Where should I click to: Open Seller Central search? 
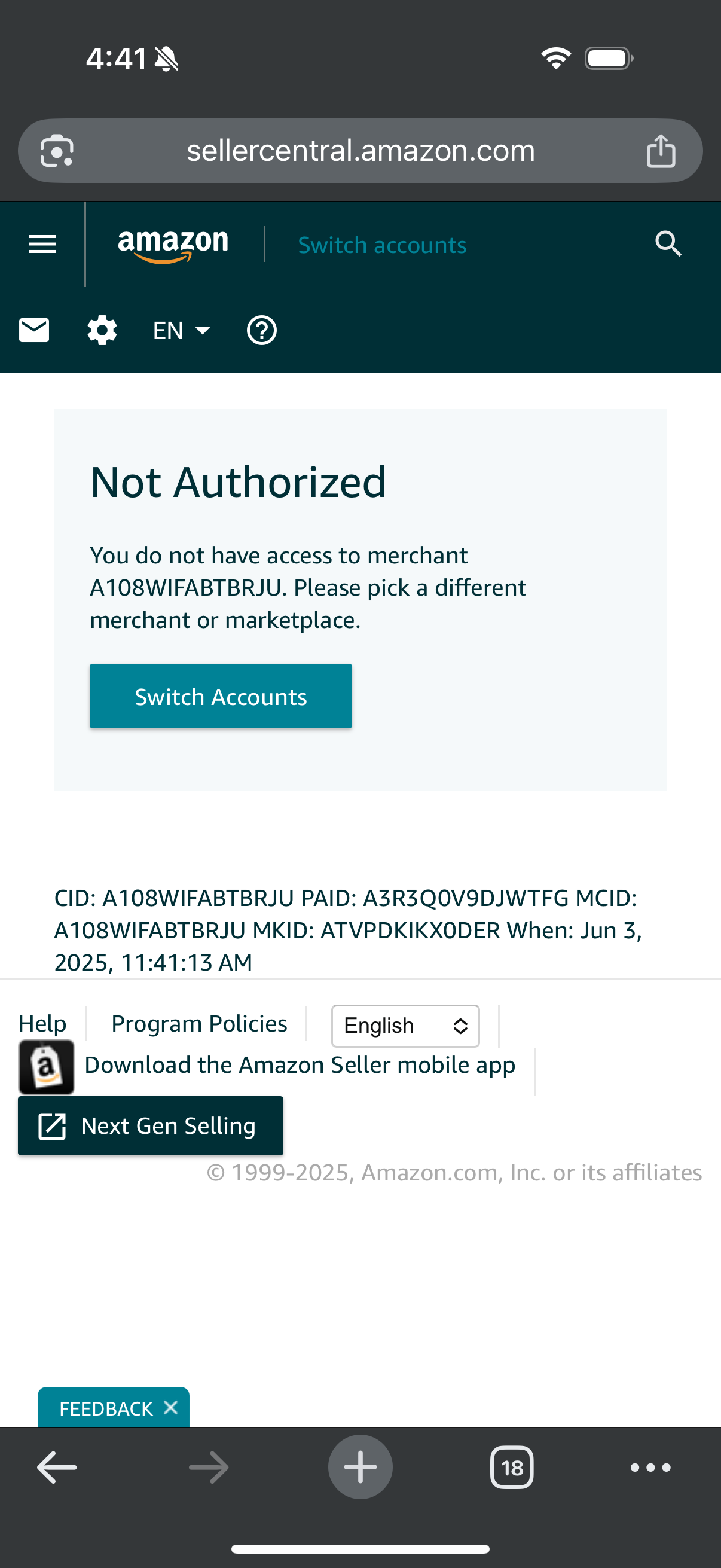(668, 244)
